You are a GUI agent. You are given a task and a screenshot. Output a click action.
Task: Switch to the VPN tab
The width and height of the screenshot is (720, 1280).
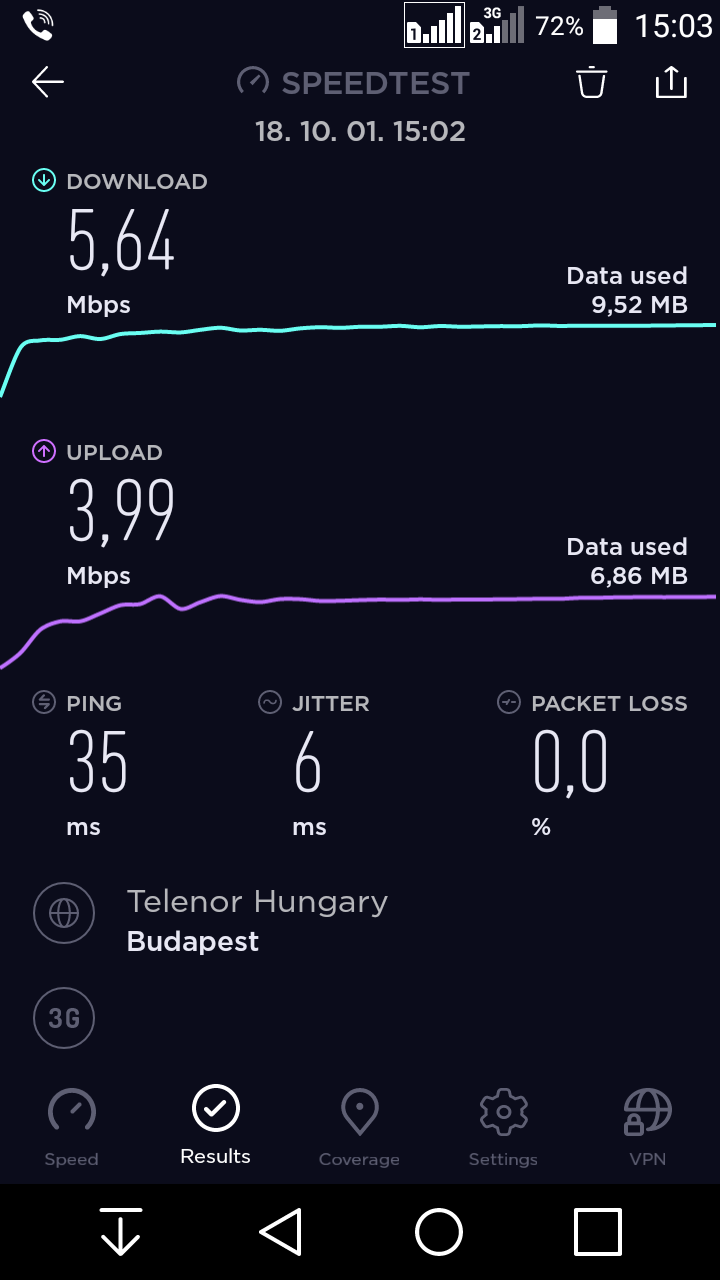[647, 1126]
